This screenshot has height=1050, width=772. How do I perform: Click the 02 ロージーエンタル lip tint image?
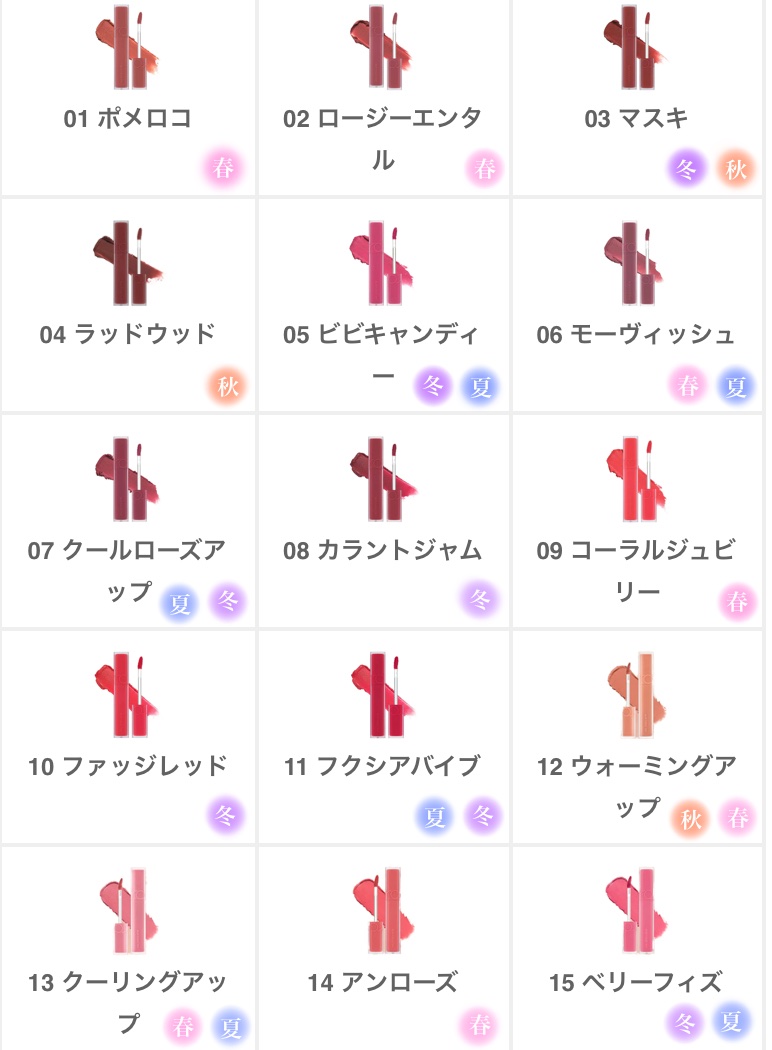coord(384,48)
